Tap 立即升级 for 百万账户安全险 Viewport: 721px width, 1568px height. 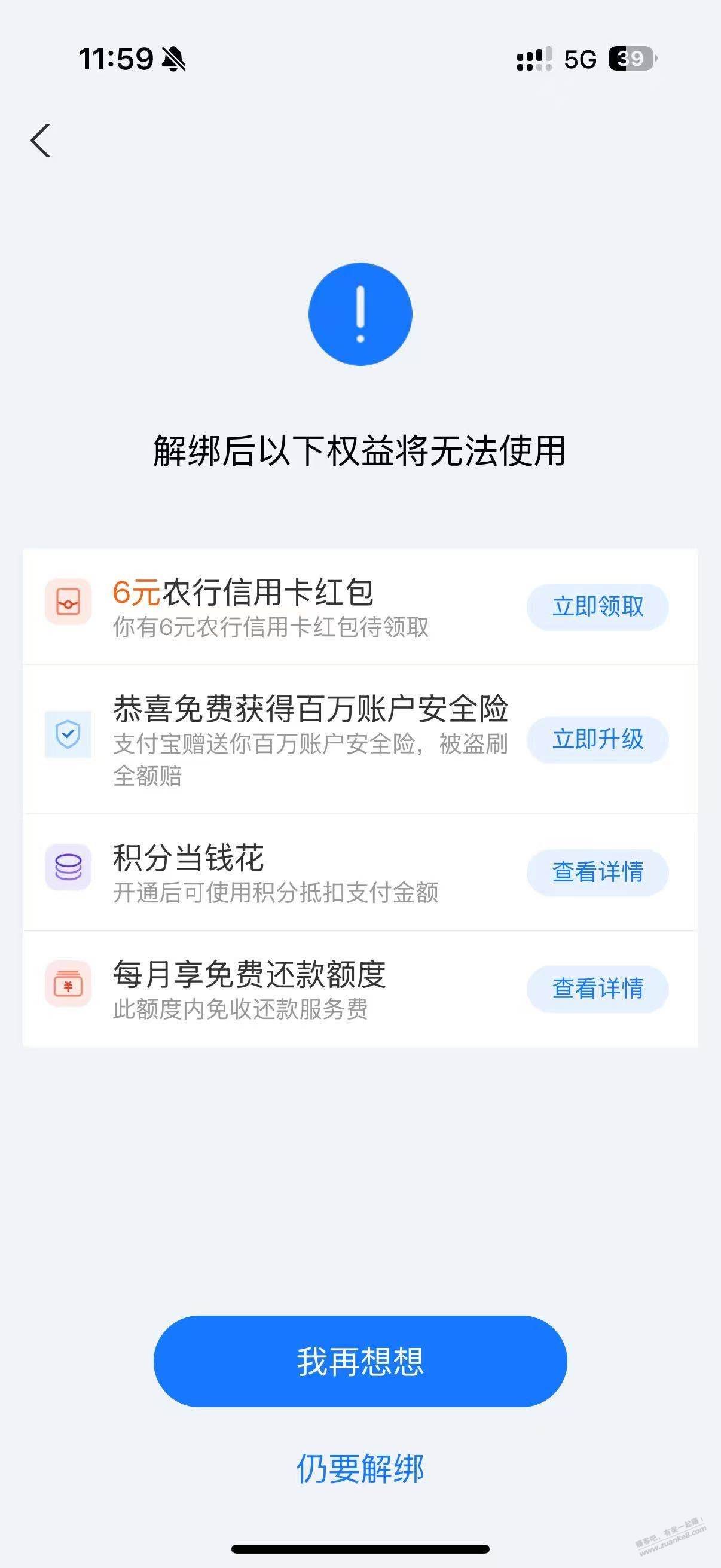597,740
